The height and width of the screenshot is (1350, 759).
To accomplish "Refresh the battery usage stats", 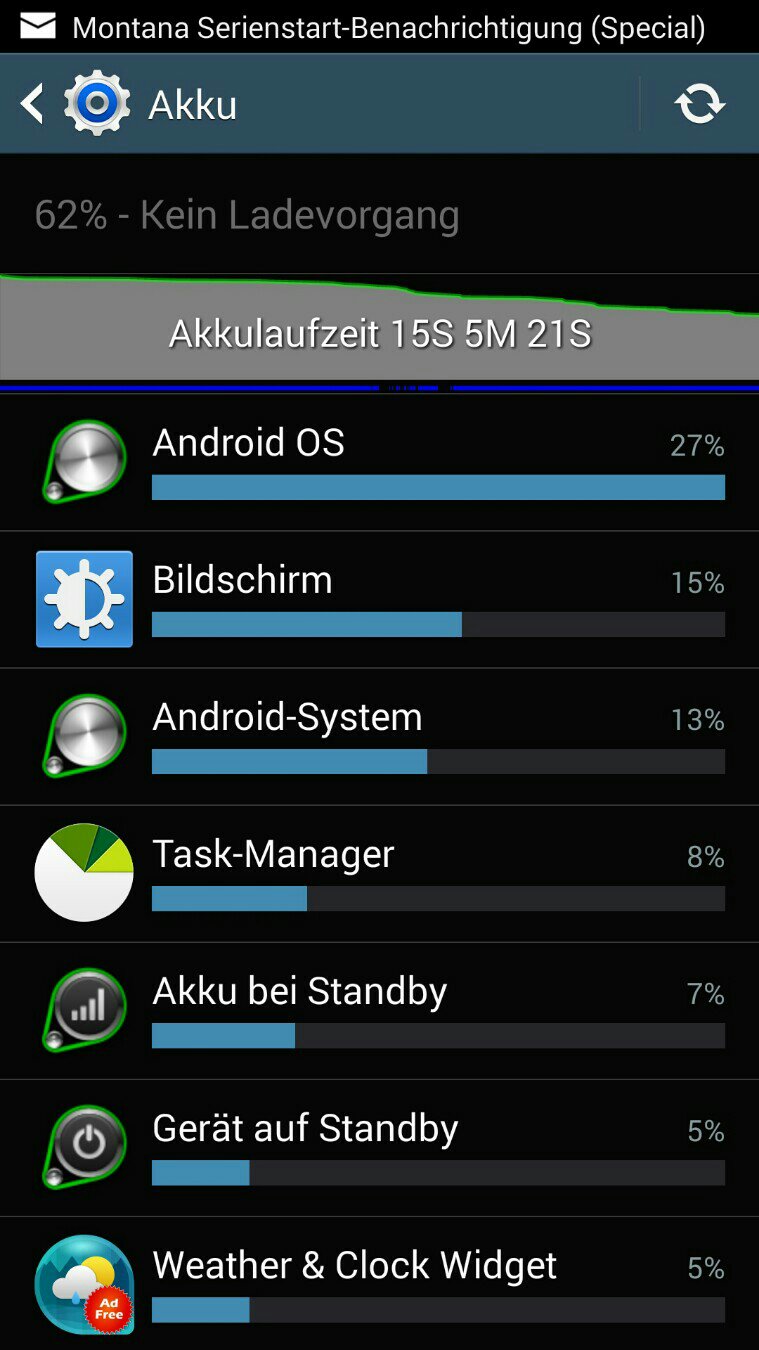I will pos(699,104).
